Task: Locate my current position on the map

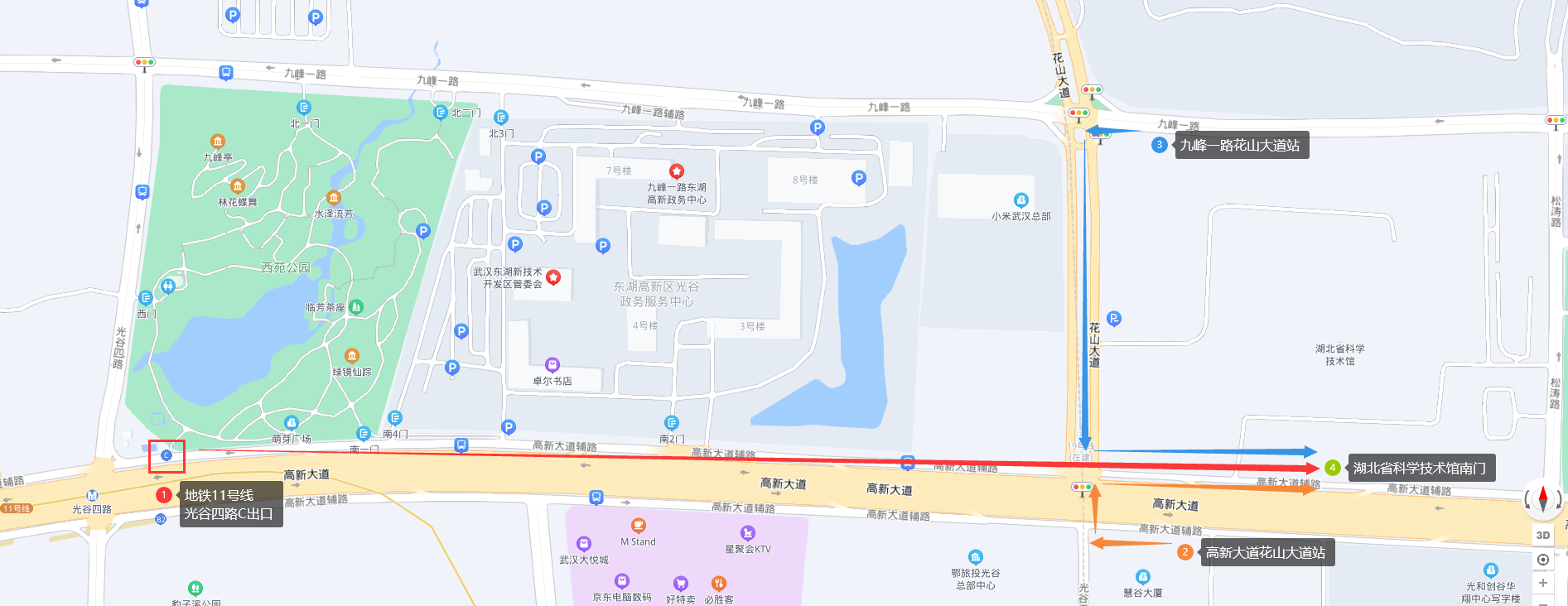Action: (1542, 560)
